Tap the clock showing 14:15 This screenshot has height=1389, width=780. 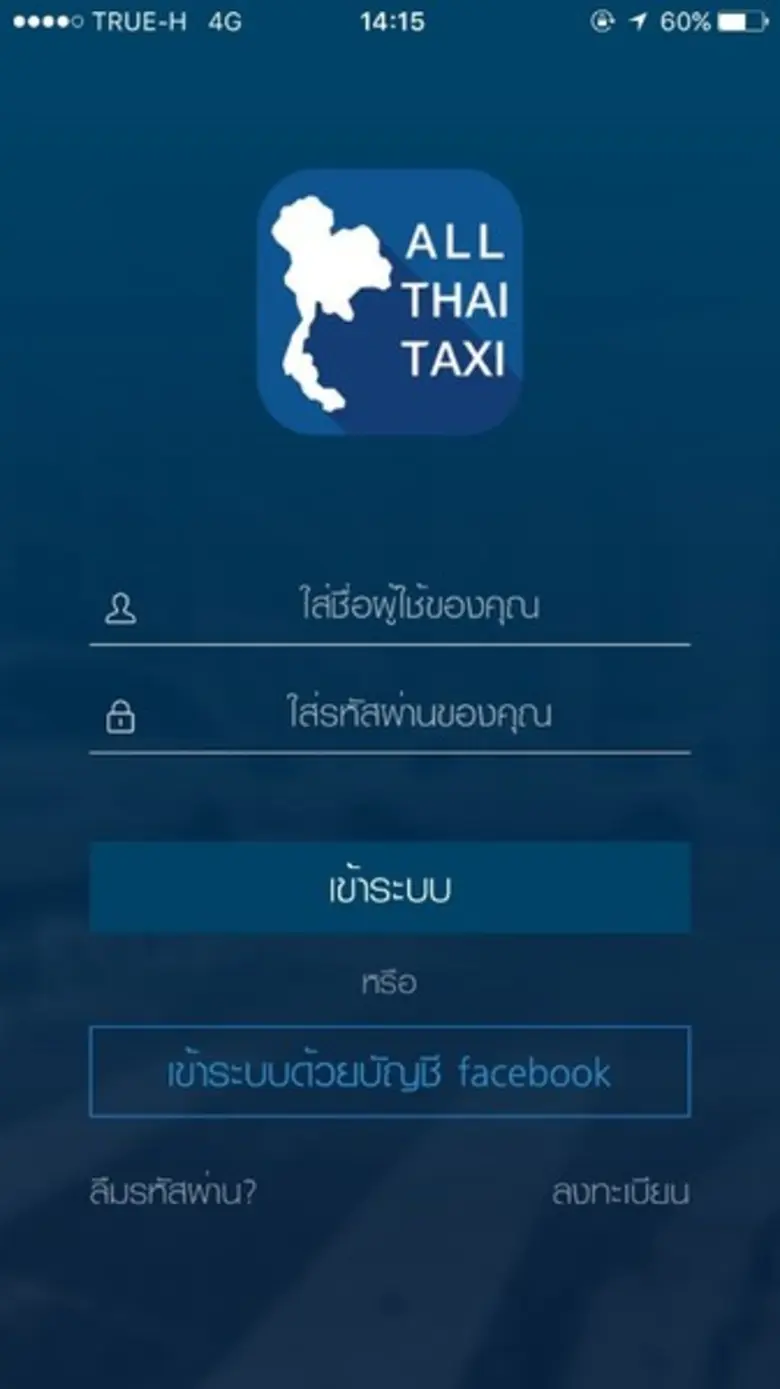390,20
